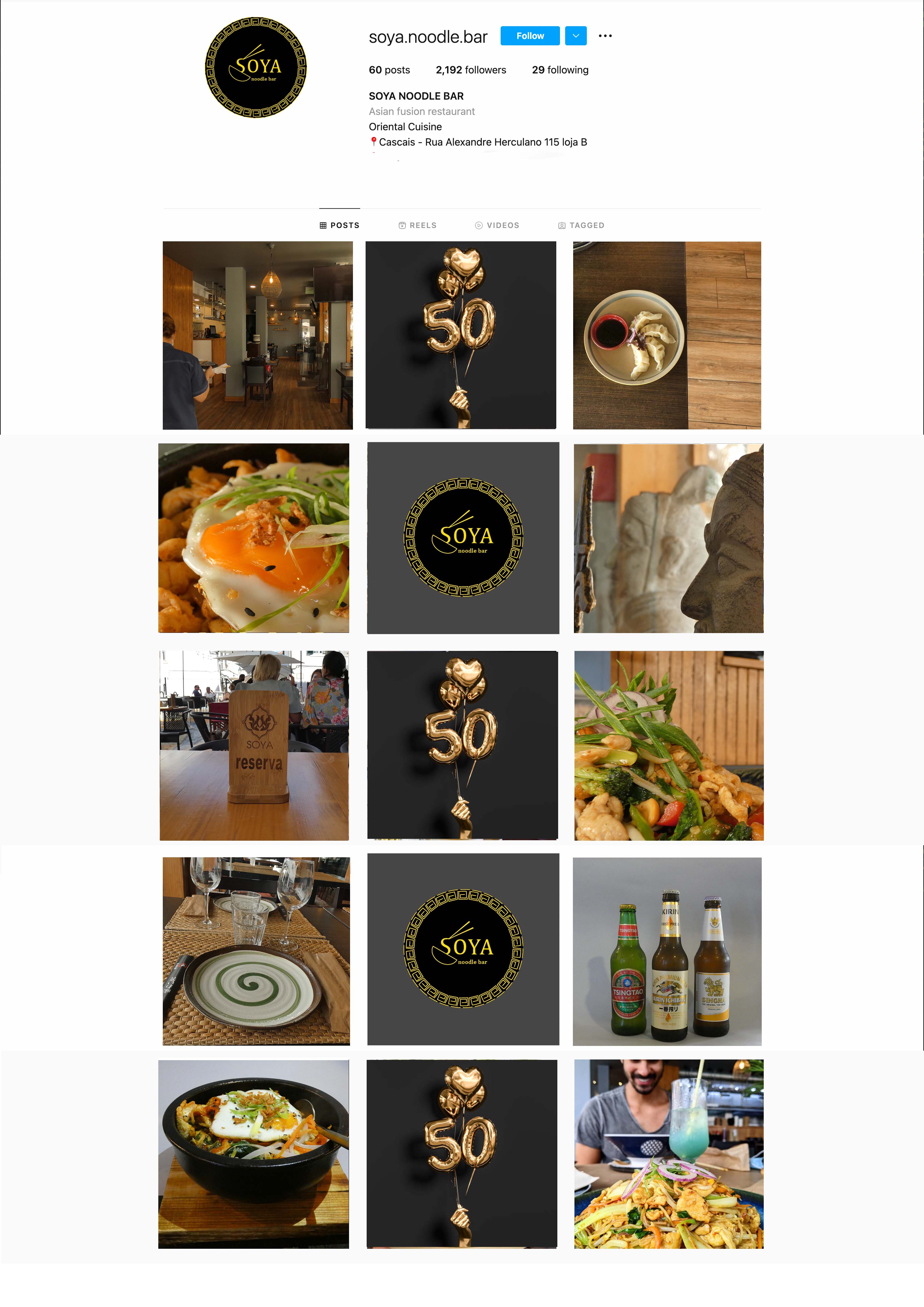Open the stone statue post
This screenshot has height=1307, width=924.
coord(669,538)
